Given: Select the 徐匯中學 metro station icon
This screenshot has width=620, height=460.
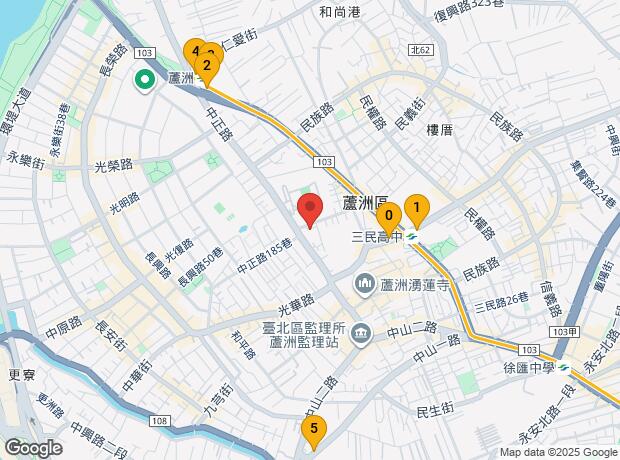Looking at the screenshot, I should (x=564, y=366).
